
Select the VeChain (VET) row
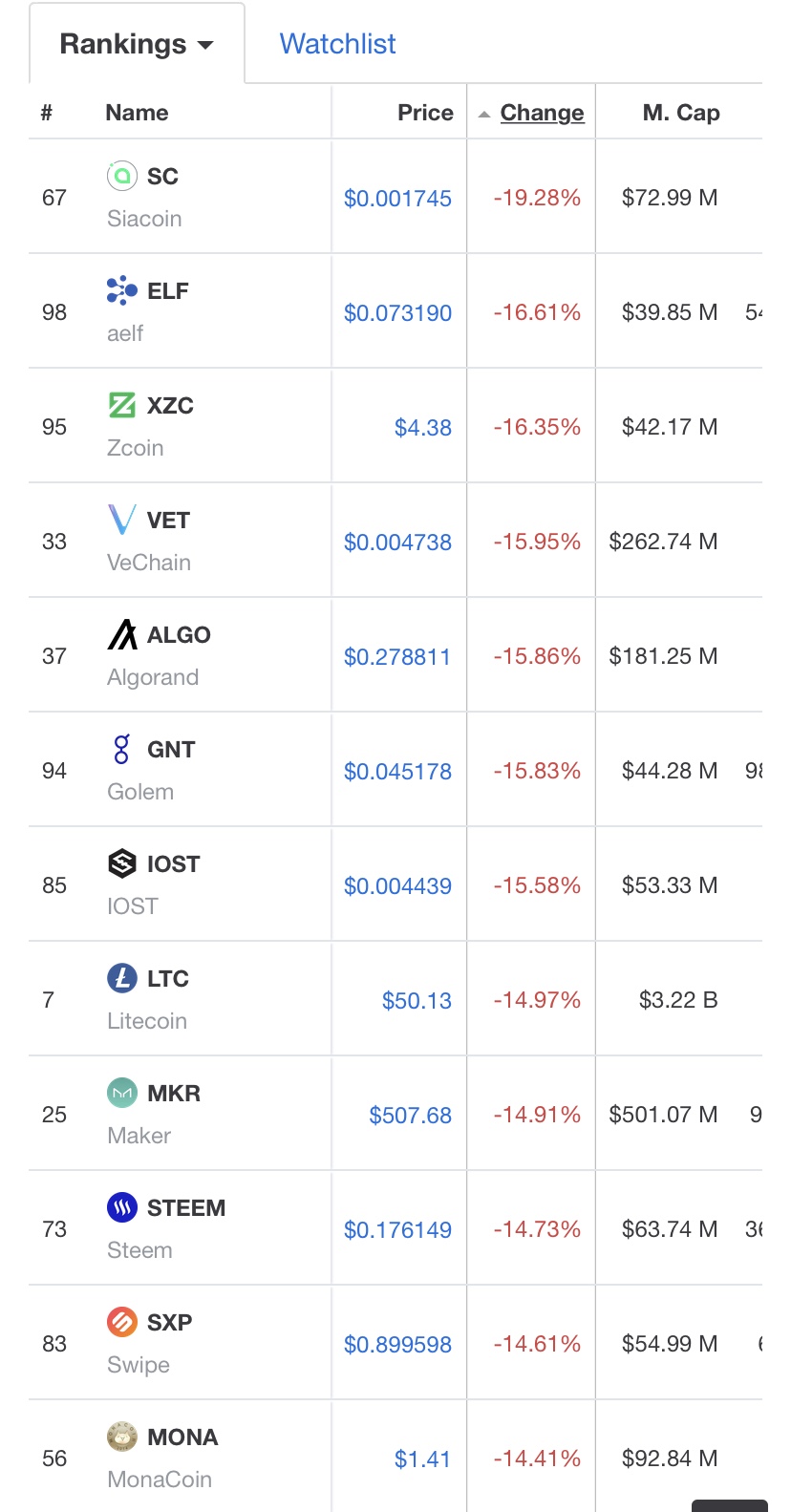168,521
